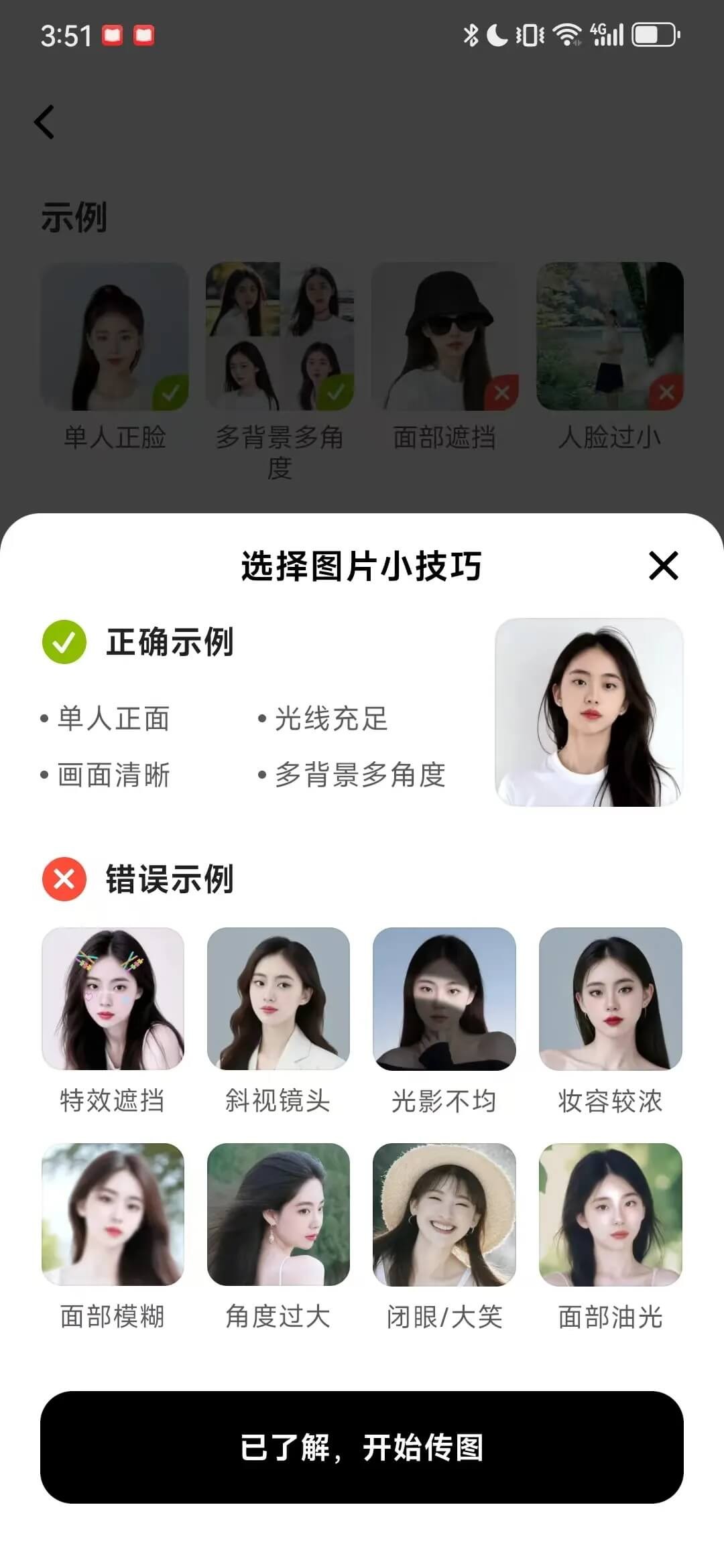Click the green checkmark on 单人正脸 example
Viewport: 724px width, 1568px height.
click(x=170, y=392)
